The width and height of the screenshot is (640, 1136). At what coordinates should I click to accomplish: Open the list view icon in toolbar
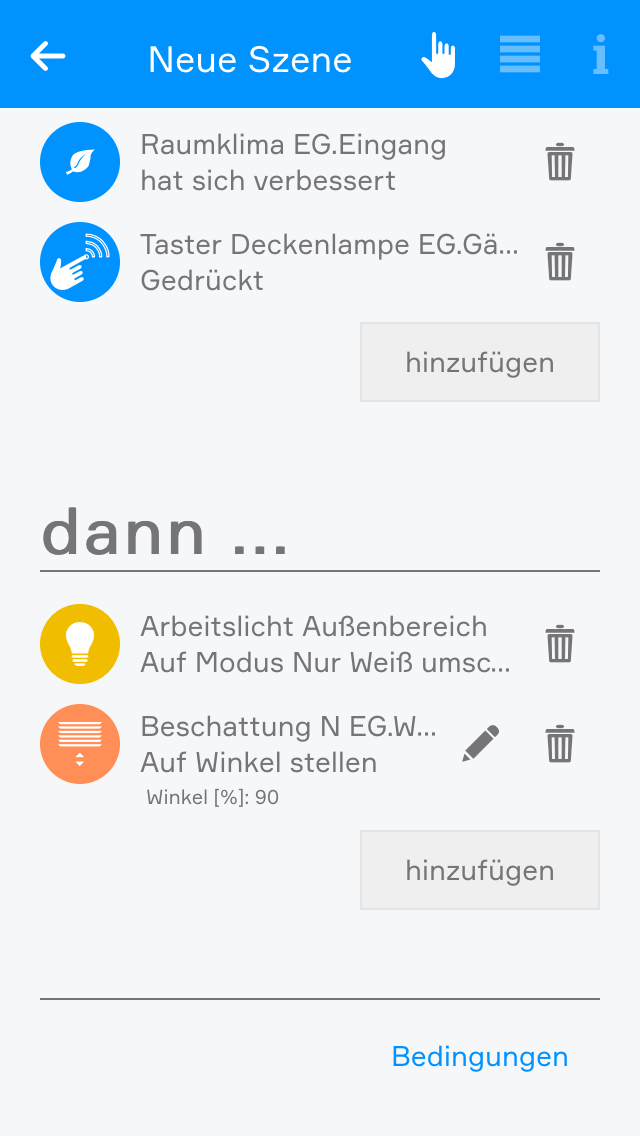tap(520, 56)
